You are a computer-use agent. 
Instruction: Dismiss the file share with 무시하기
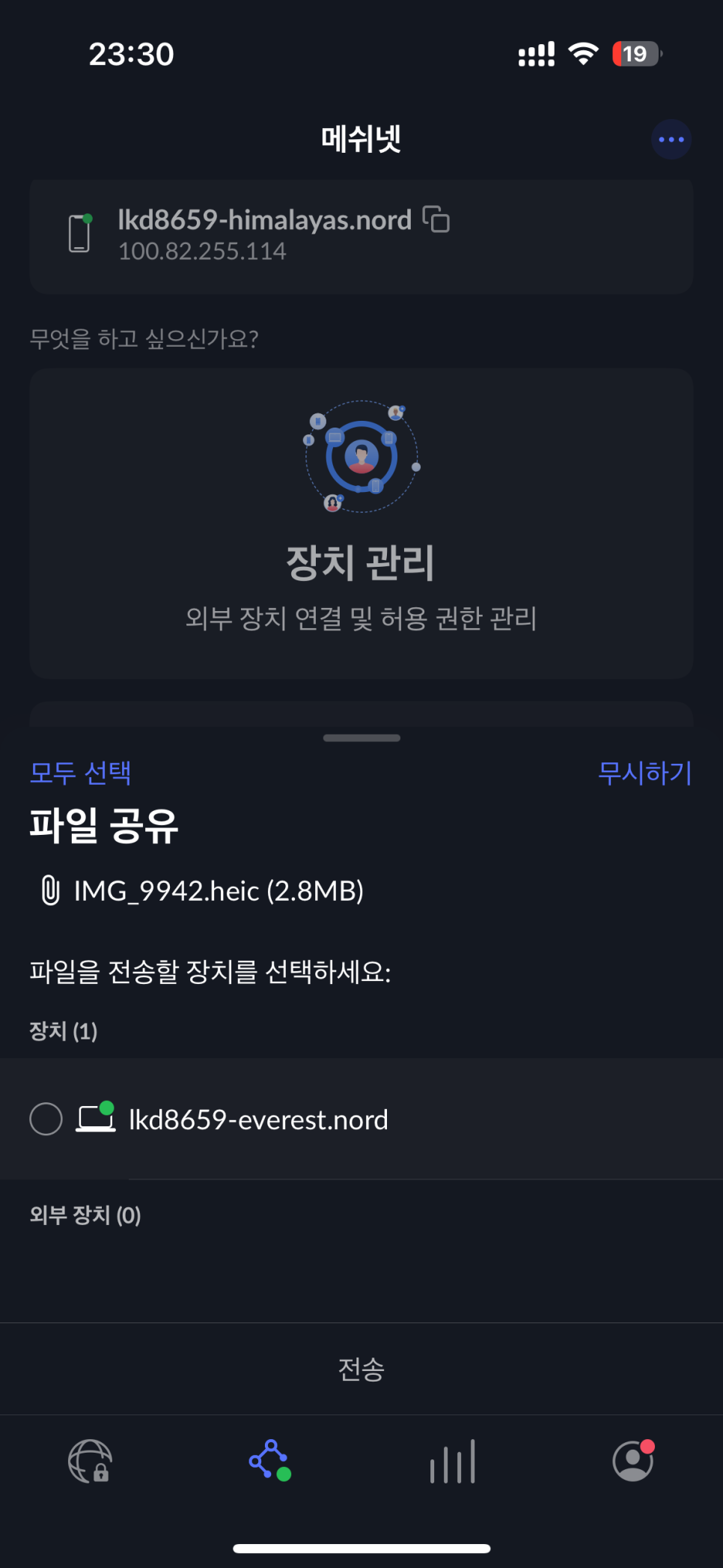[x=644, y=772]
